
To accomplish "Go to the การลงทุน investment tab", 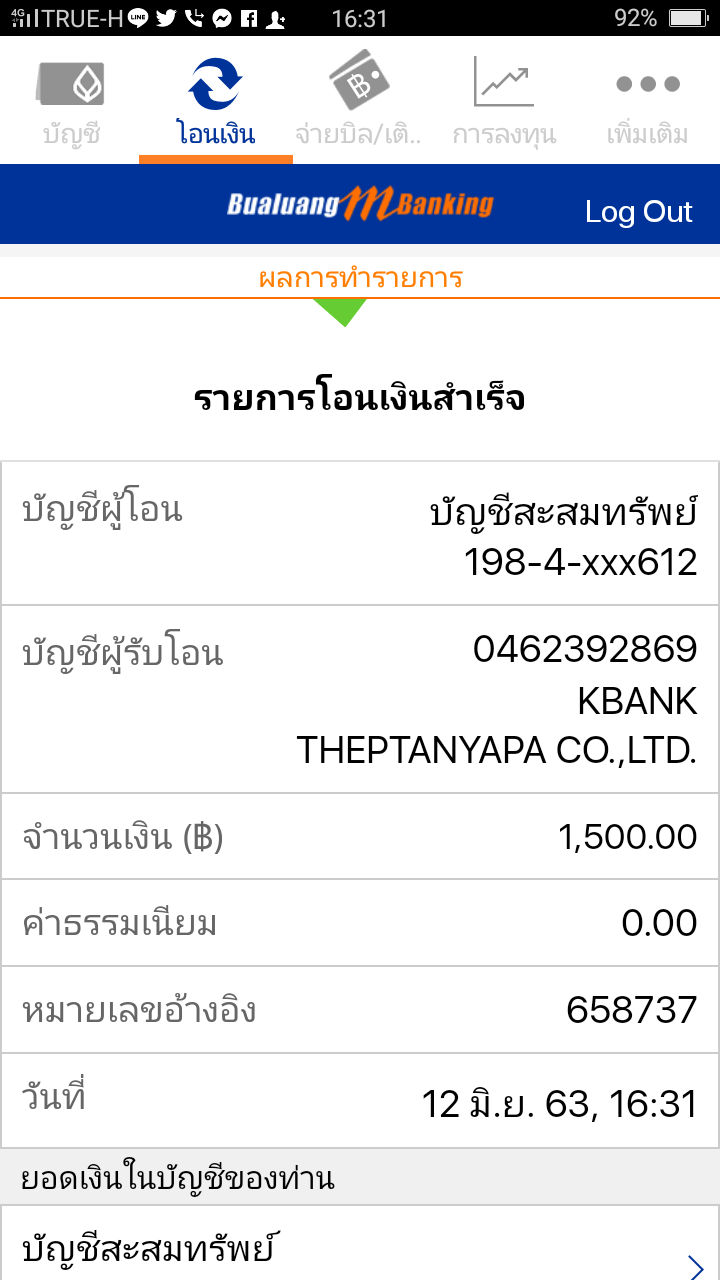I will 504,100.
